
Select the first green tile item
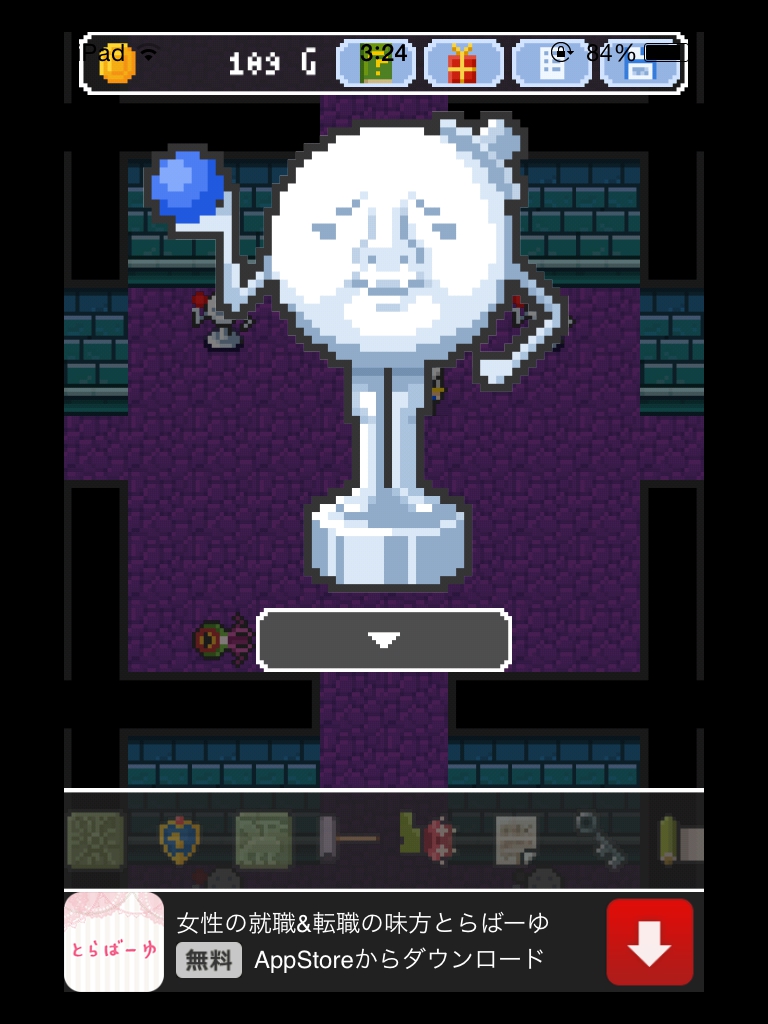pos(96,838)
